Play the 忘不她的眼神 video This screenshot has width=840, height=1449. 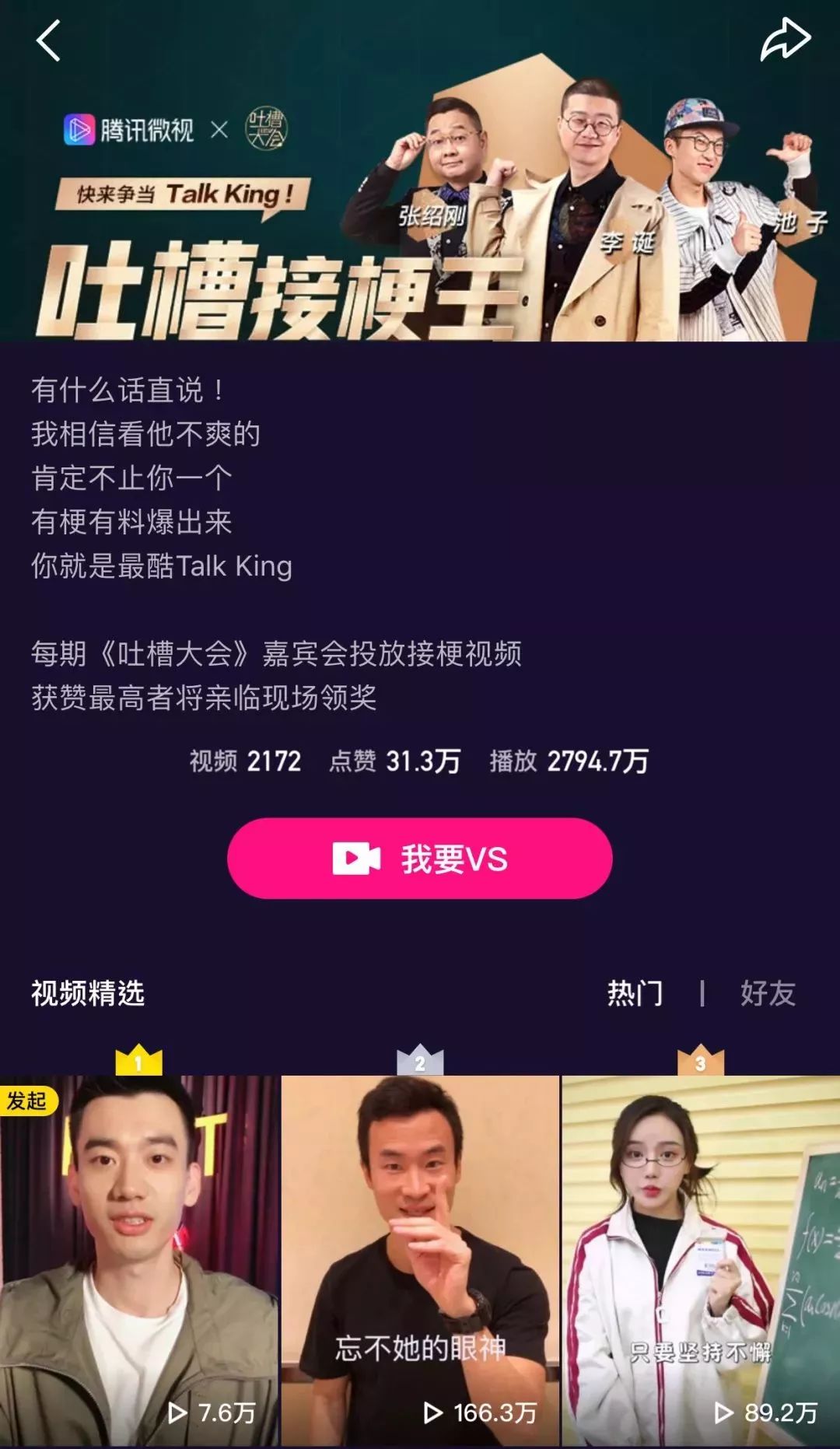click(420, 1260)
